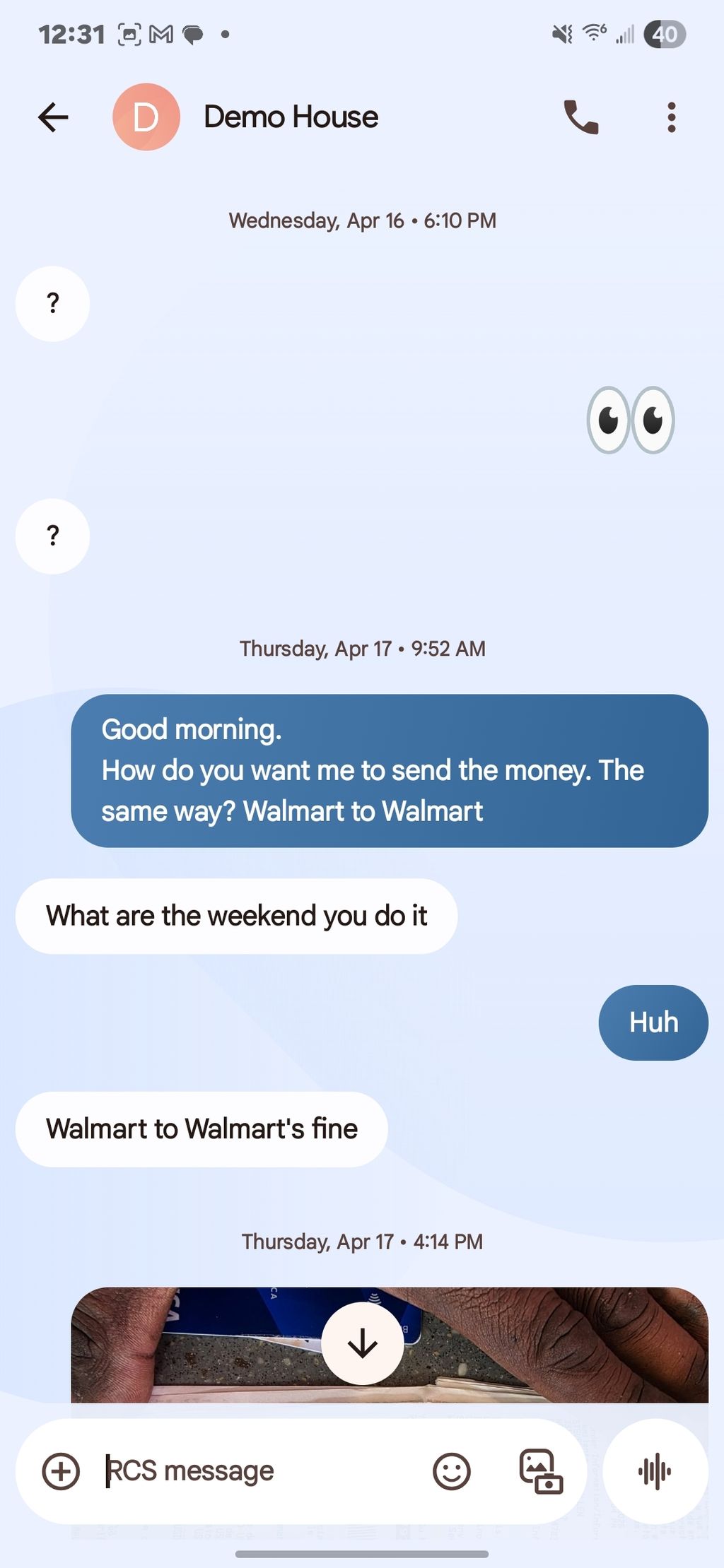The width and height of the screenshot is (724, 1568).
Task: Open the overflow menu
Action: [x=671, y=117]
